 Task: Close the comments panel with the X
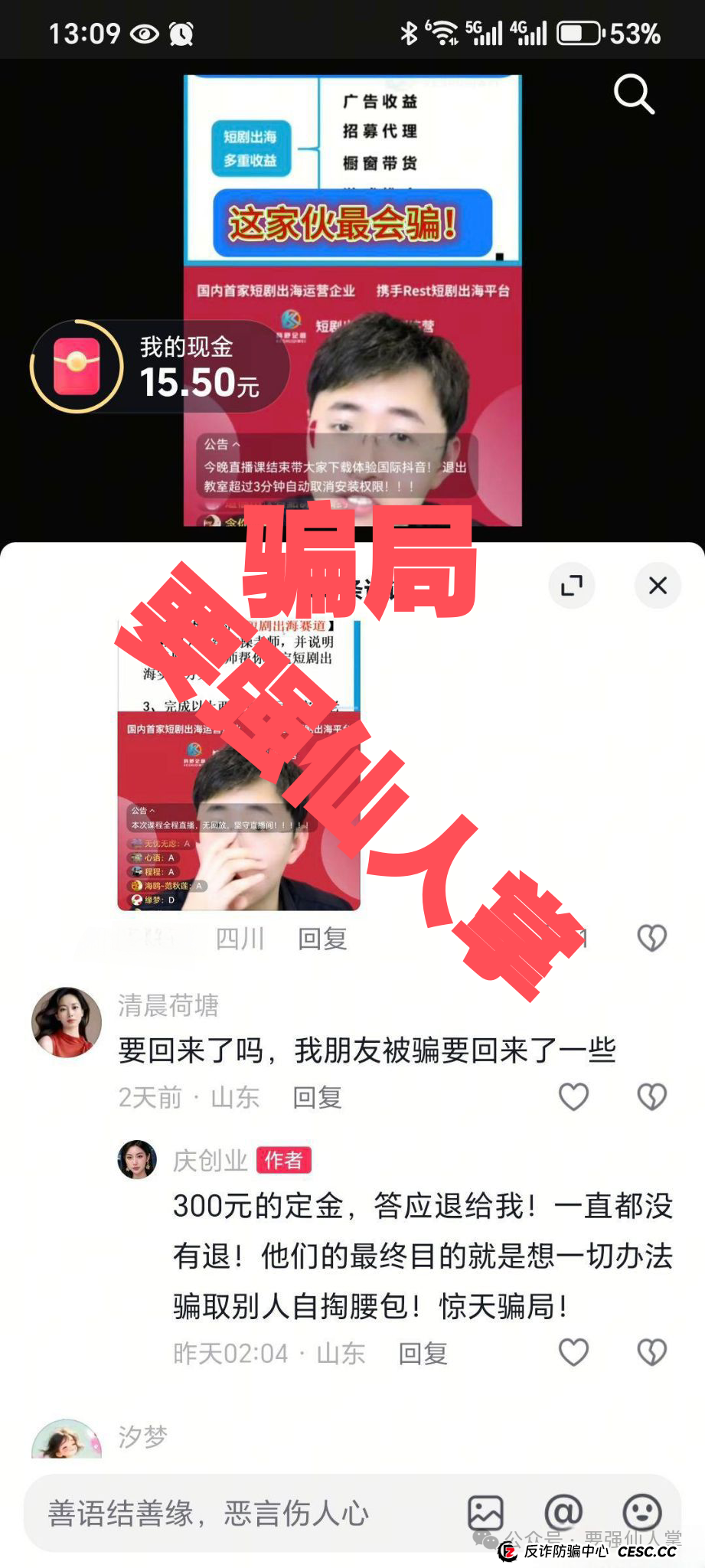click(x=657, y=585)
